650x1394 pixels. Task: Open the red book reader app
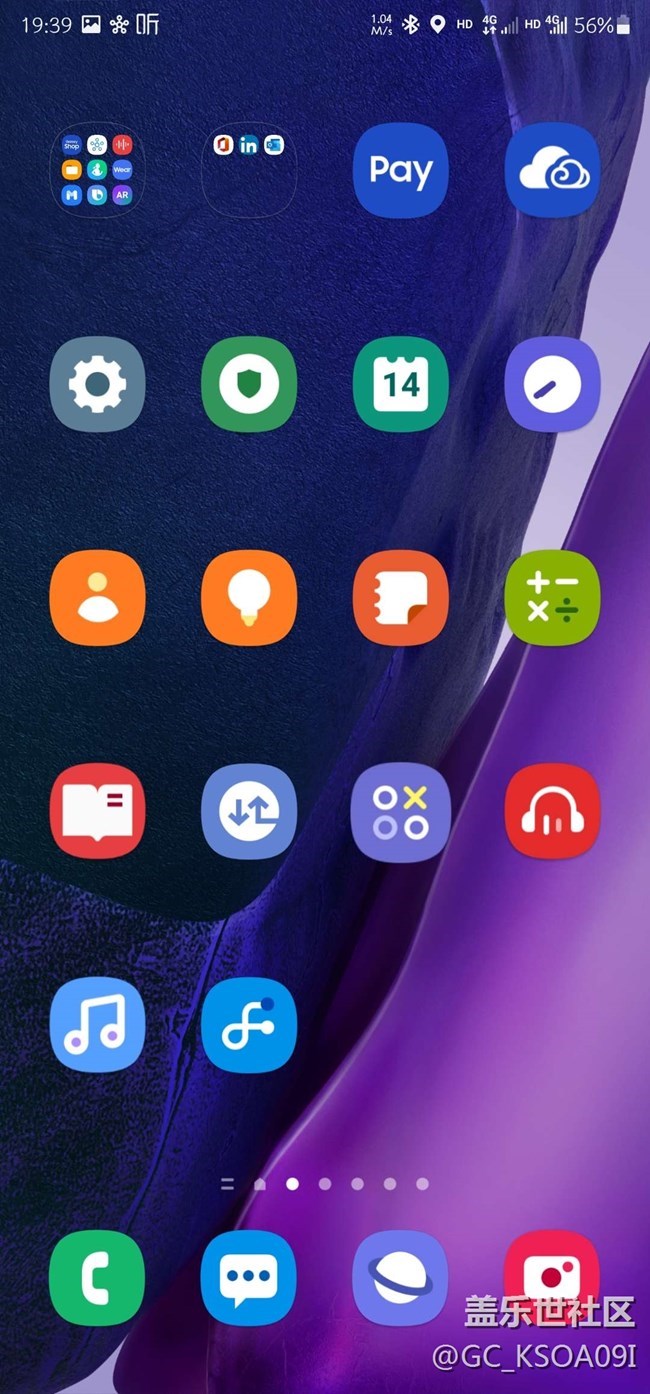[97, 810]
